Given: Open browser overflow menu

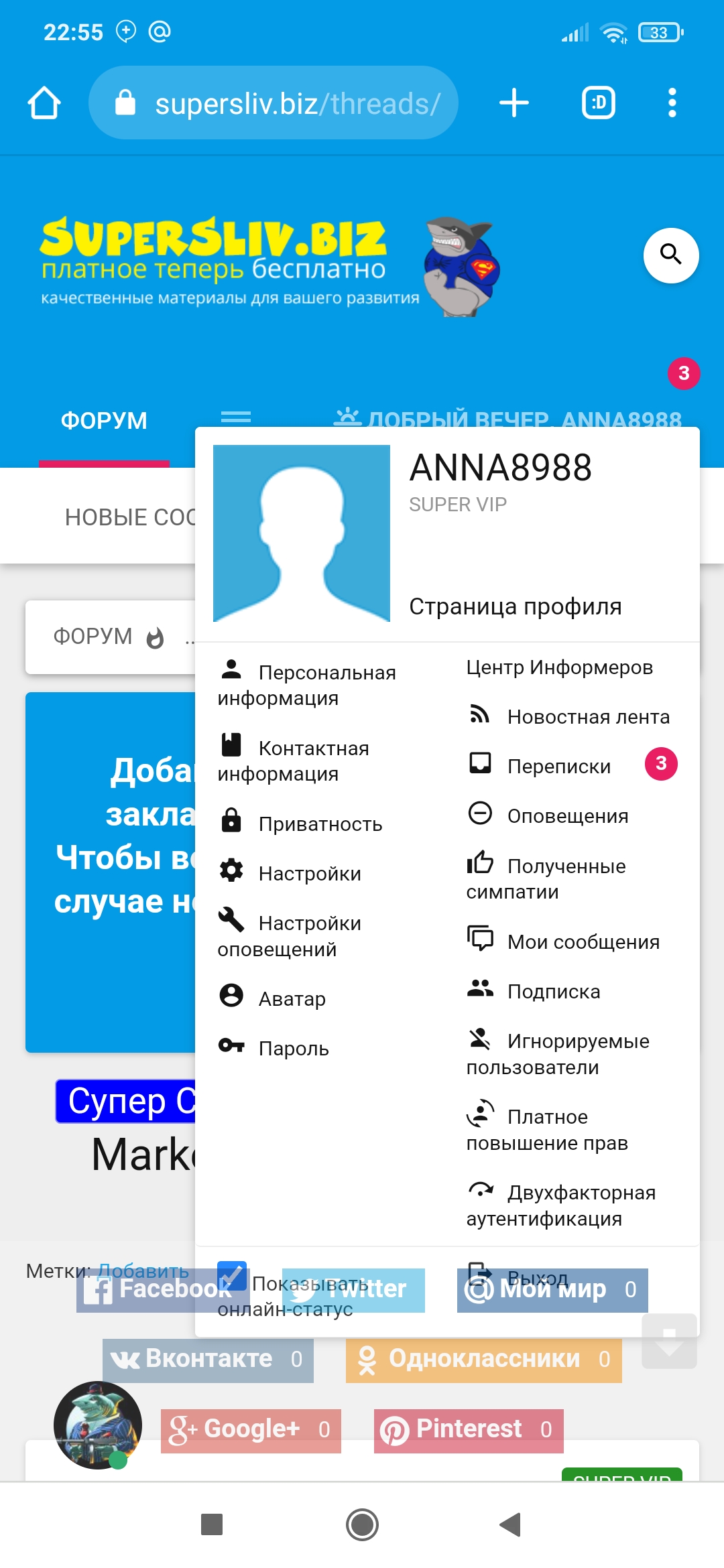Looking at the screenshot, I should point(672,103).
